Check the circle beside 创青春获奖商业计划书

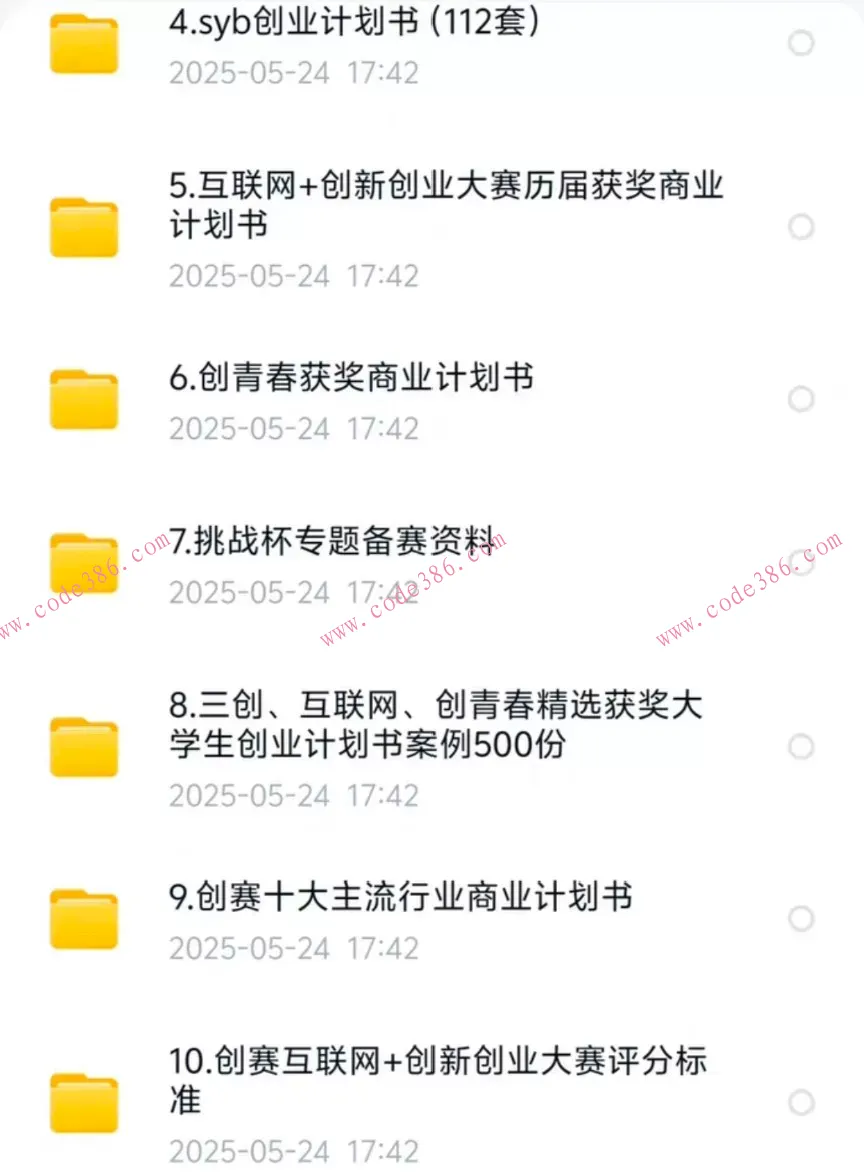pyautogui.click(x=802, y=399)
